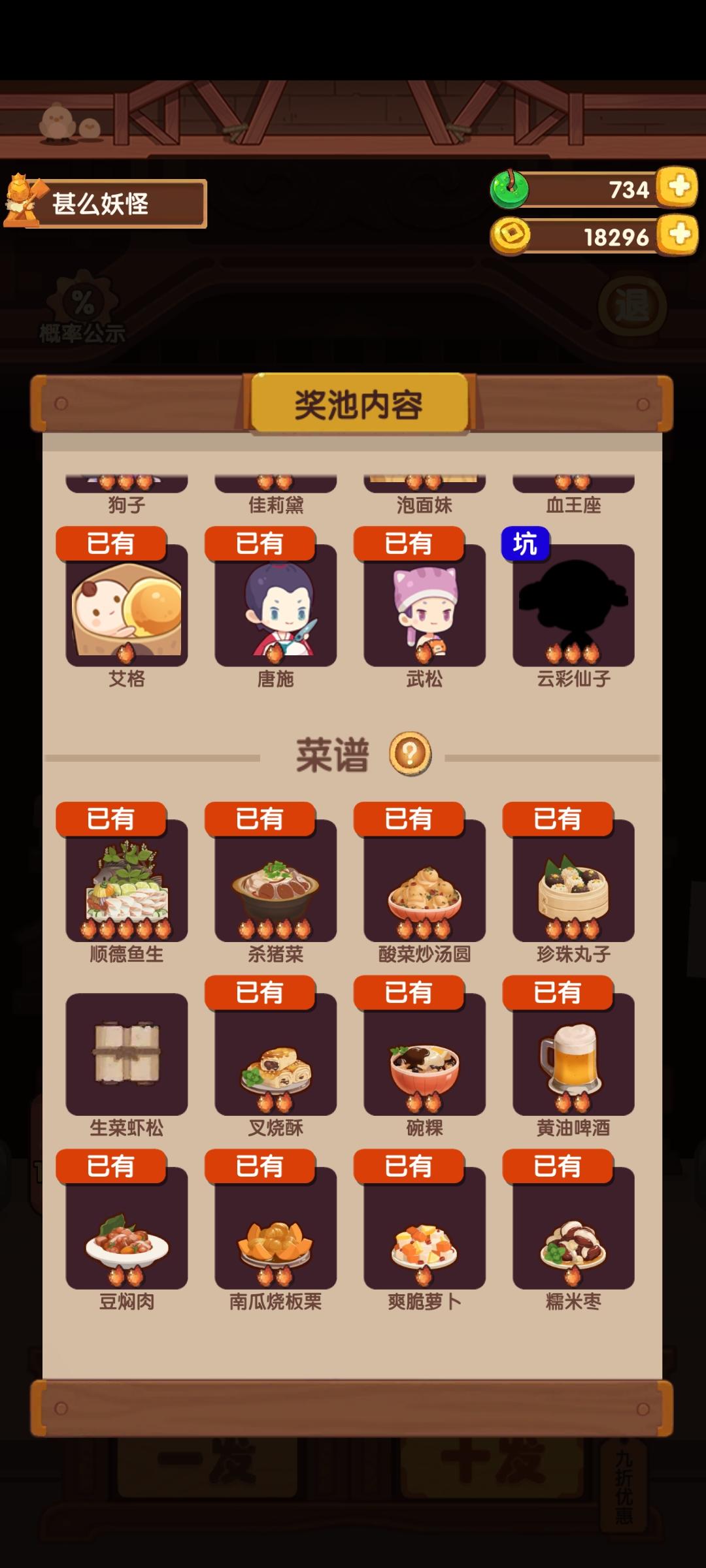View the 豆焖肉 recipe
Image resolution: width=706 pixels, height=1568 pixels.
pos(127,1228)
